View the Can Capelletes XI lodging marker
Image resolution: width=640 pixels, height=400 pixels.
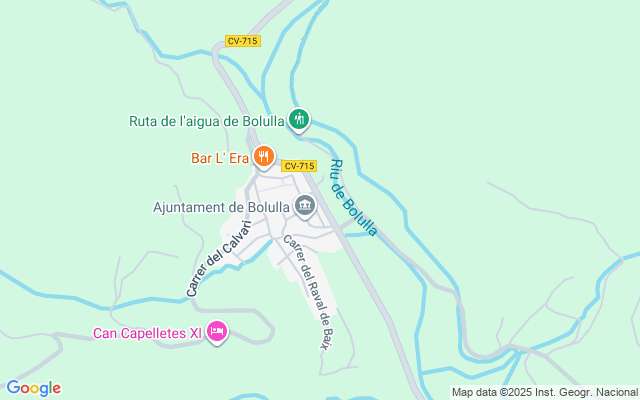(217, 332)
